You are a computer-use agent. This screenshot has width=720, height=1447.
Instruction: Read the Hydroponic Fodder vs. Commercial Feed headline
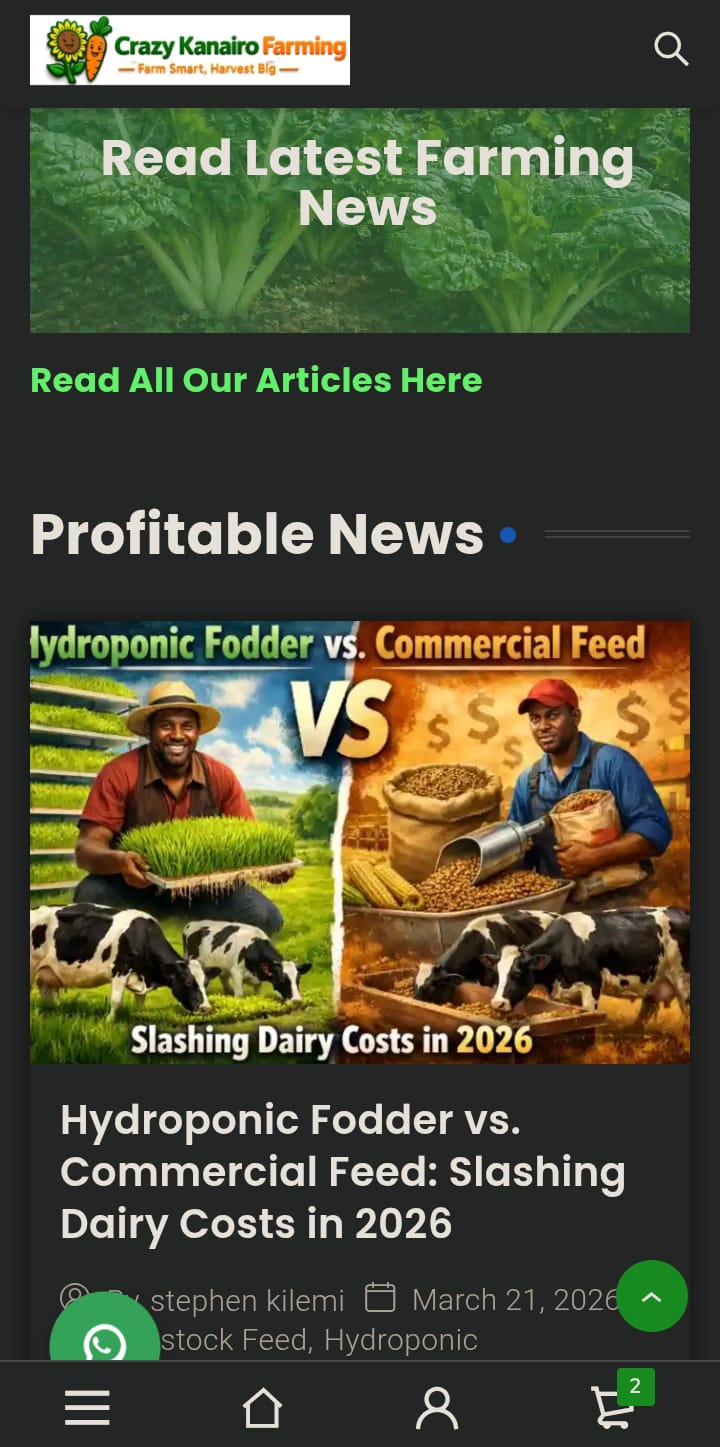tap(342, 1172)
